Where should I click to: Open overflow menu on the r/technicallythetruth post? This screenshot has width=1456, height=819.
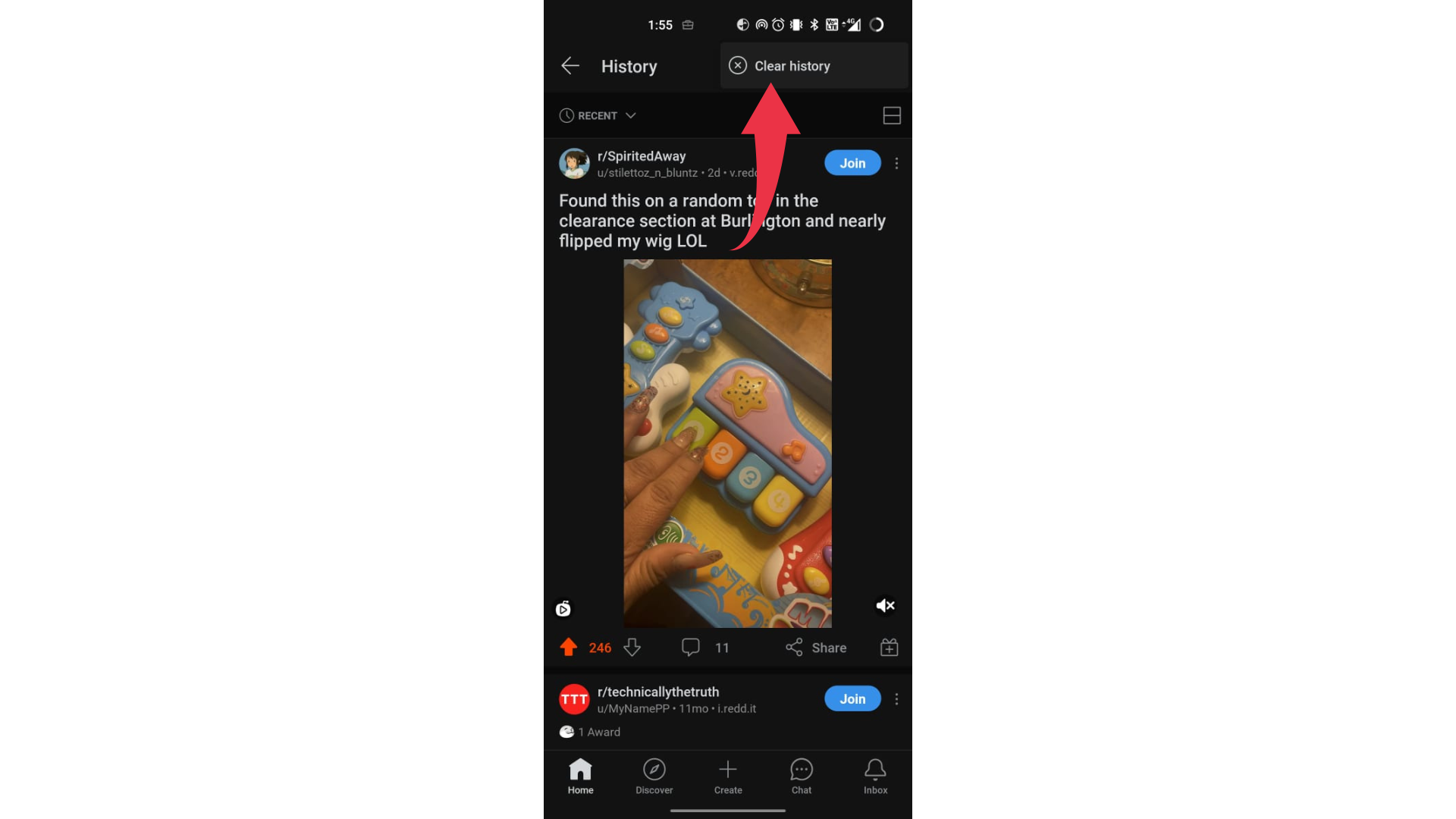click(x=896, y=698)
